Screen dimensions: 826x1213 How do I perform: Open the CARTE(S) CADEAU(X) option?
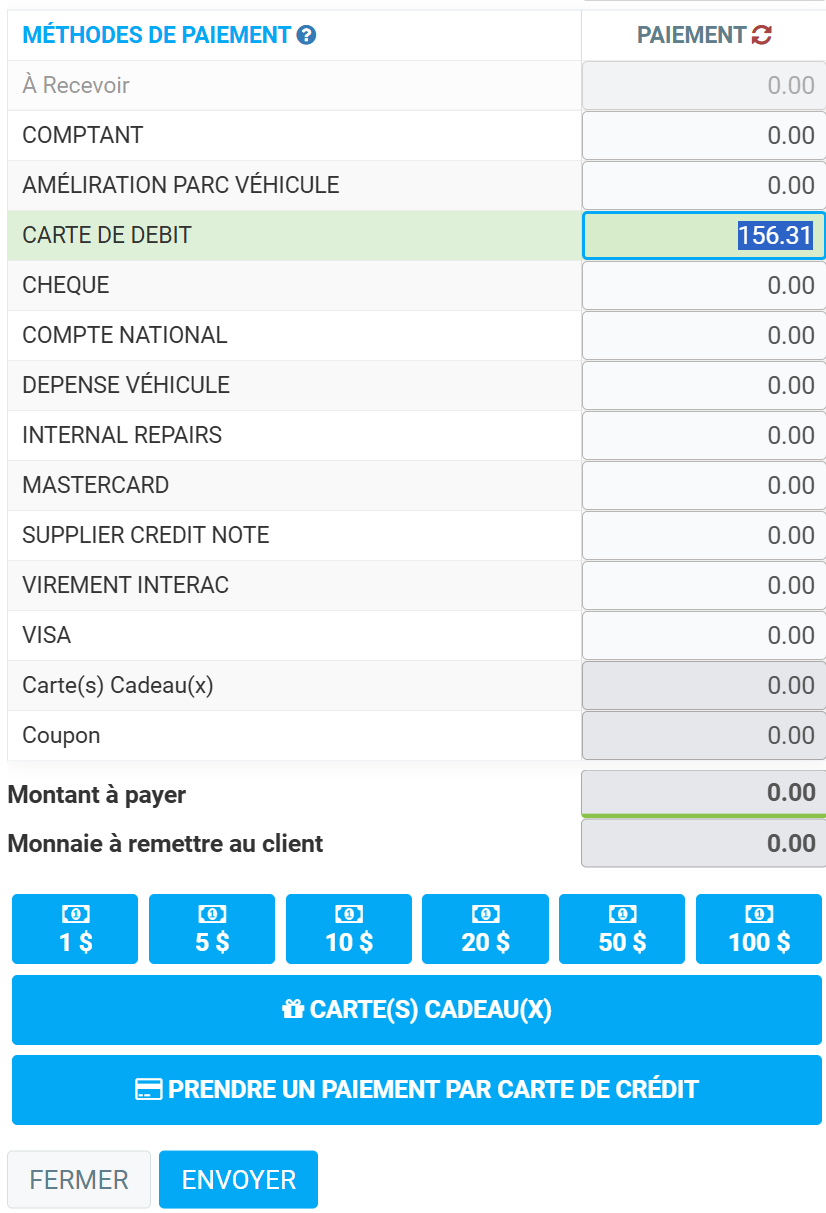point(417,1010)
